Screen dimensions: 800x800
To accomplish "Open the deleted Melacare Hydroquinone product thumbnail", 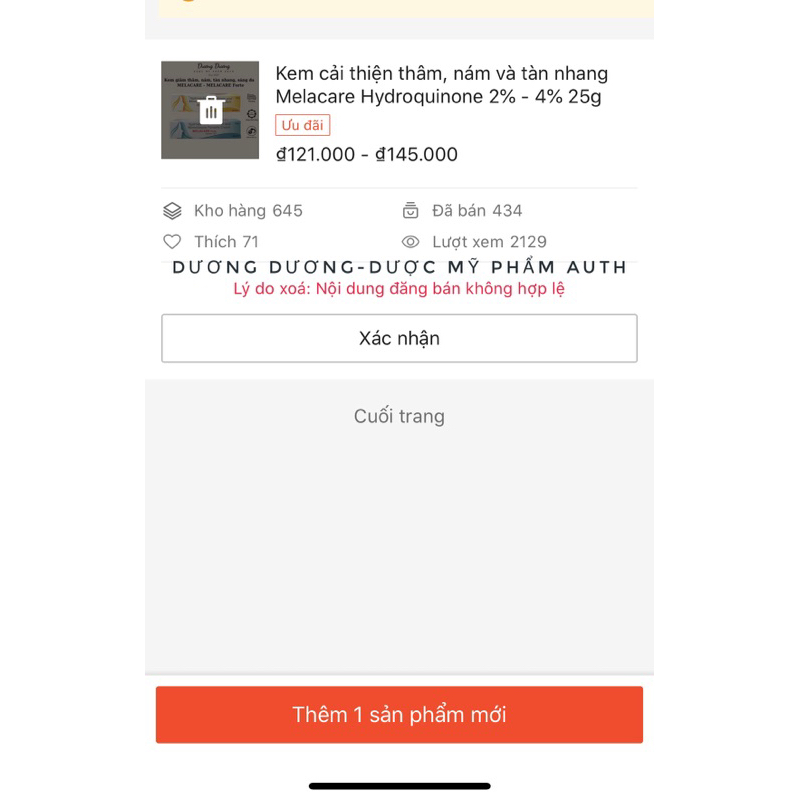I will pos(210,110).
